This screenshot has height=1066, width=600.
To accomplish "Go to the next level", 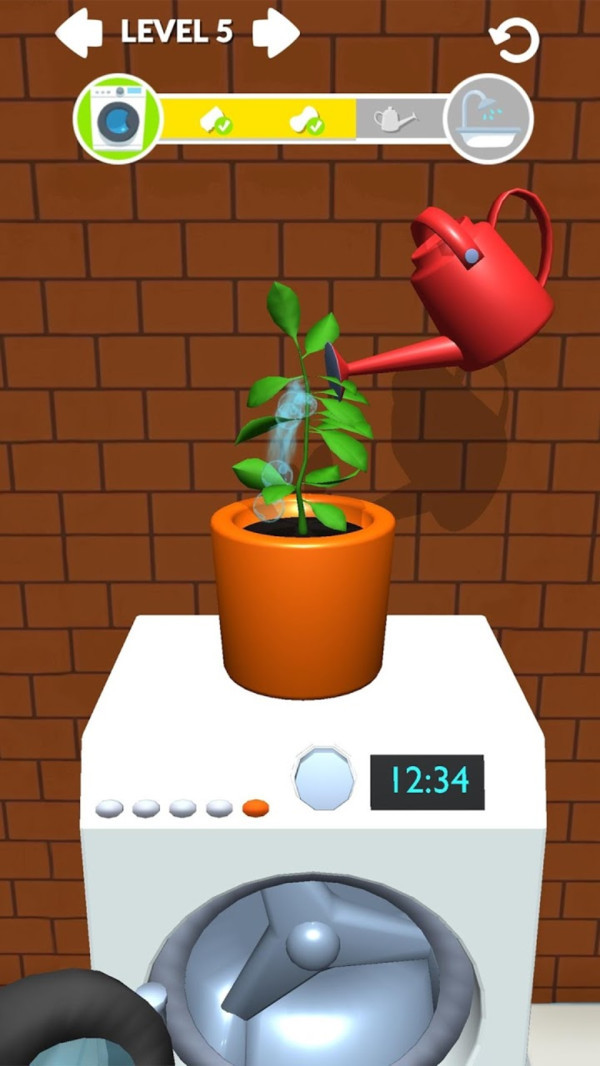I will point(276,33).
